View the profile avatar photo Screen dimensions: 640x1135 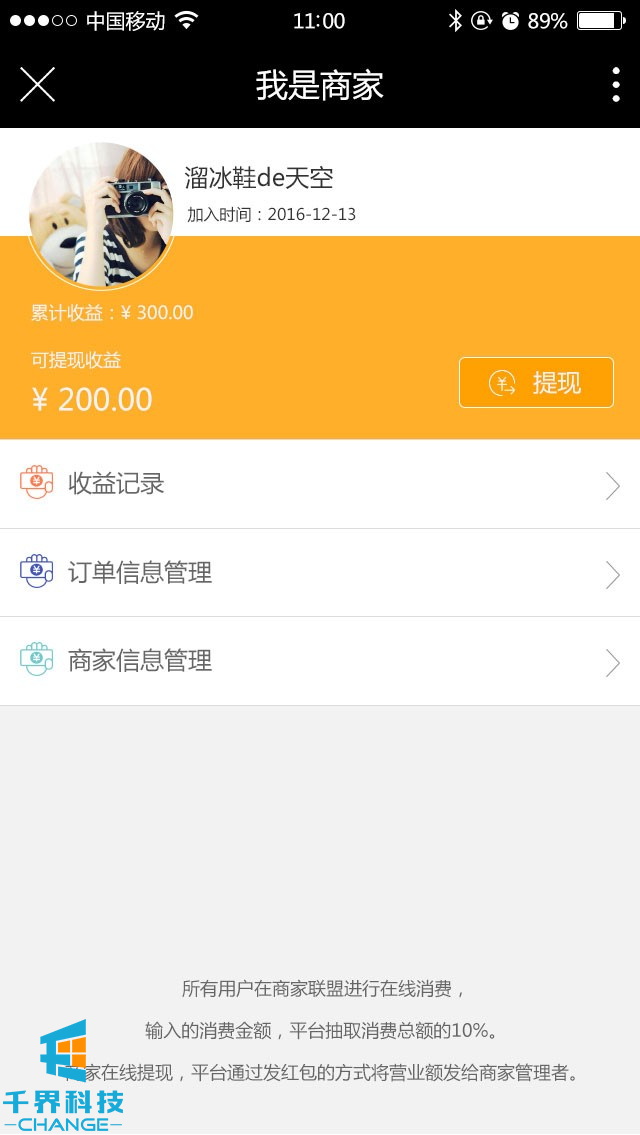point(101,215)
